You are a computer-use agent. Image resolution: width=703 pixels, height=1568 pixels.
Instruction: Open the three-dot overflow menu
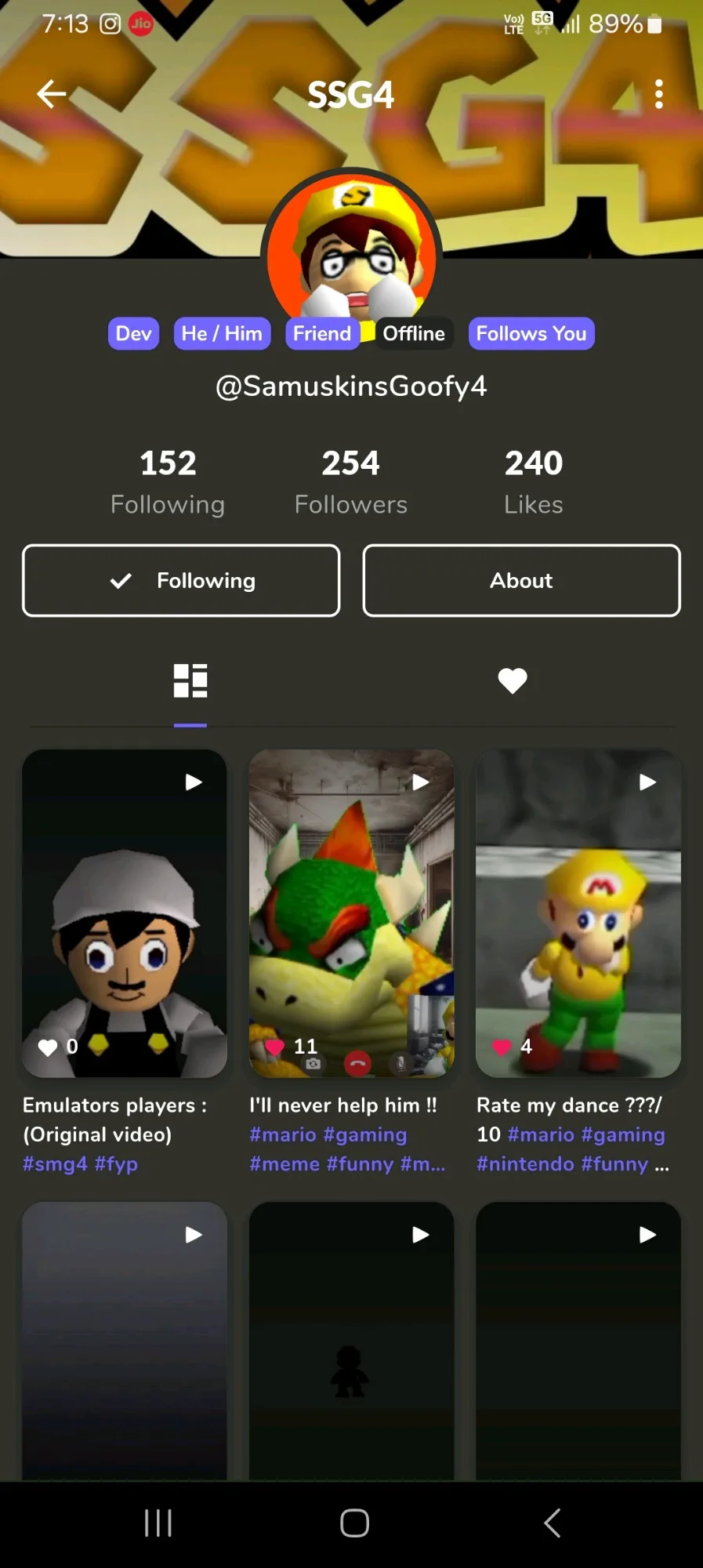[658, 94]
